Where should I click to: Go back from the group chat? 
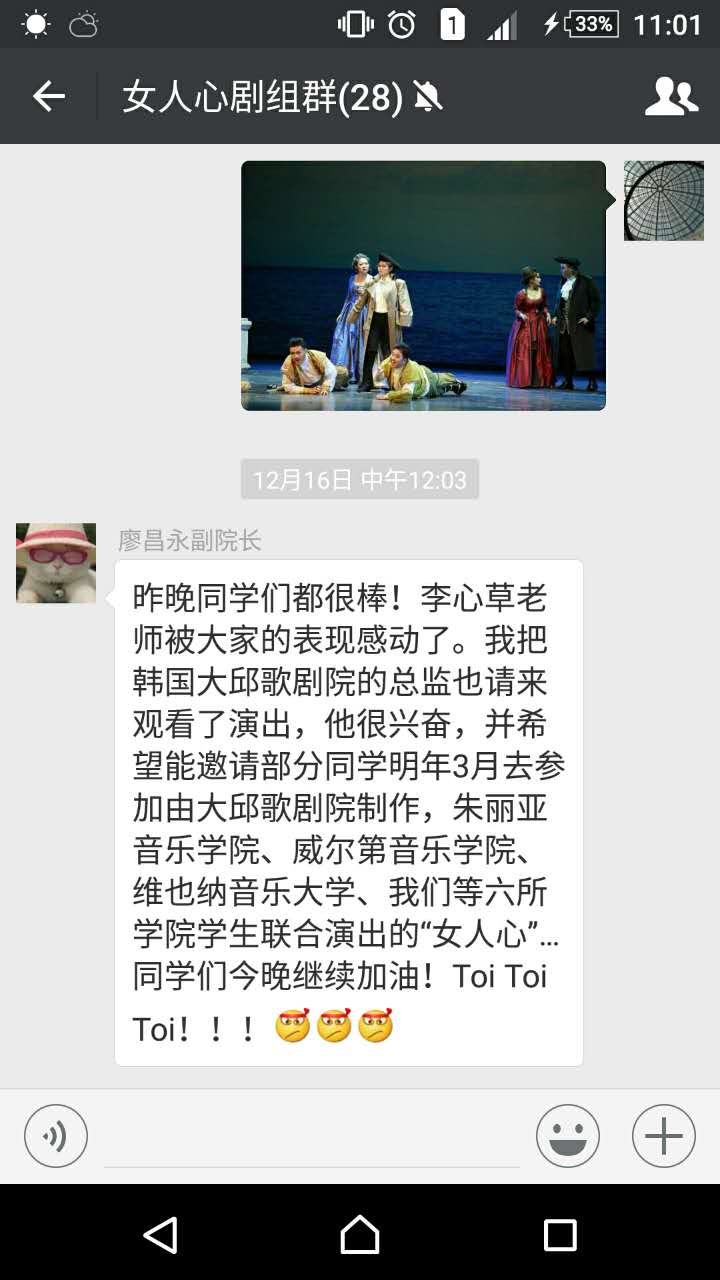(48, 97)
